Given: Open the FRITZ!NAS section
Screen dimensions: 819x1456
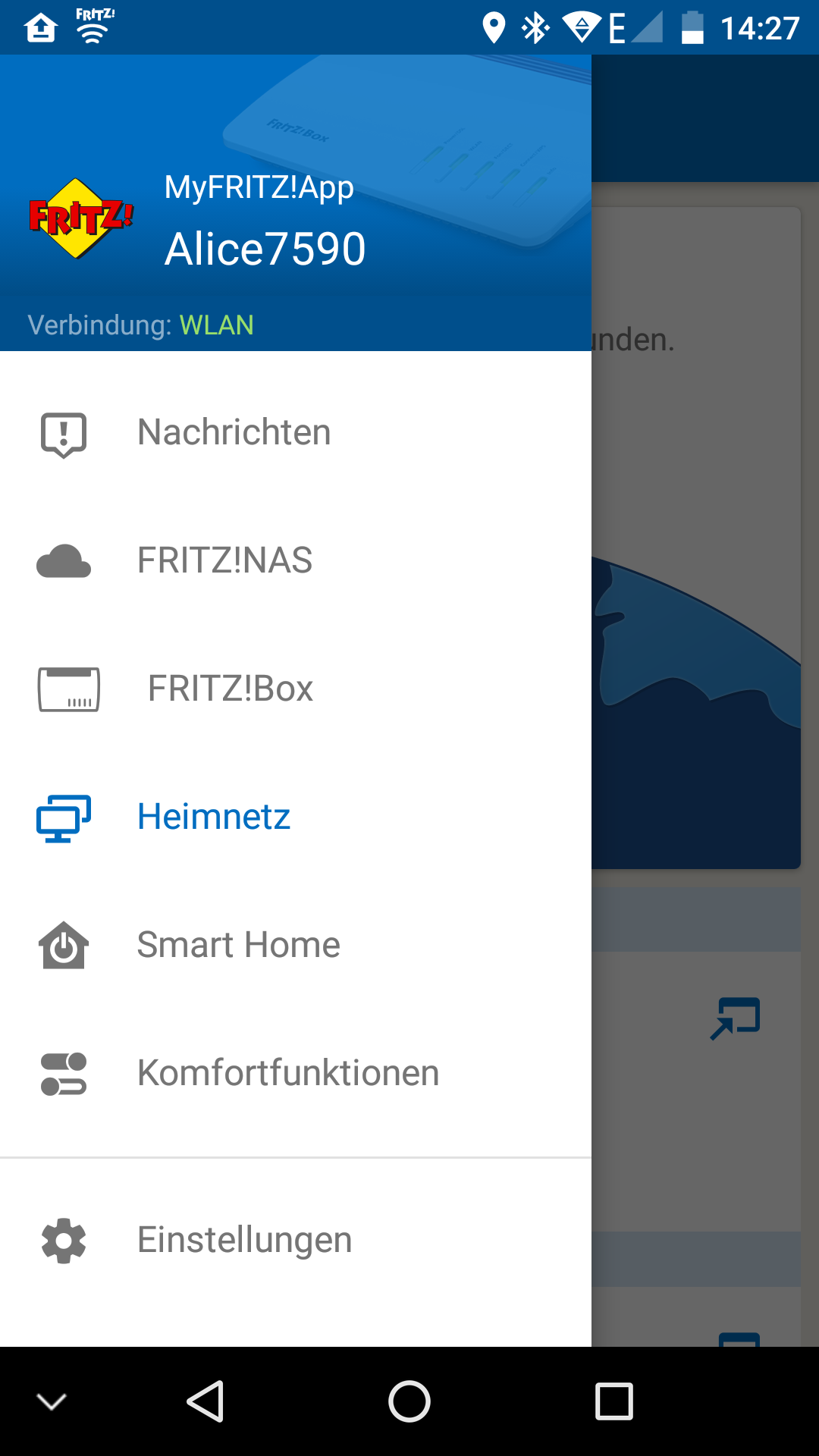Looking at the screenshot, I should point(224,560).
